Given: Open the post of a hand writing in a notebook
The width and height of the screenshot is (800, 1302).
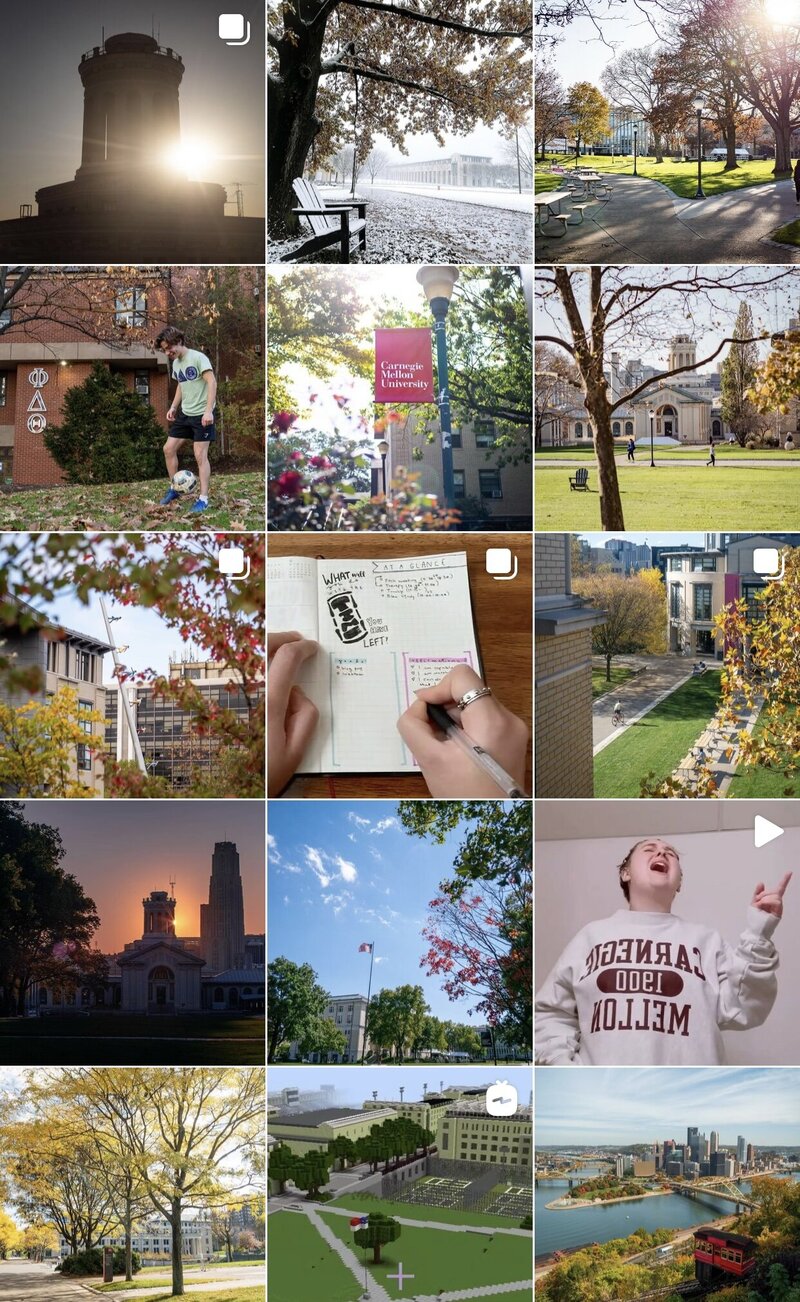Looking at the screenshot, I should (399, 665).
